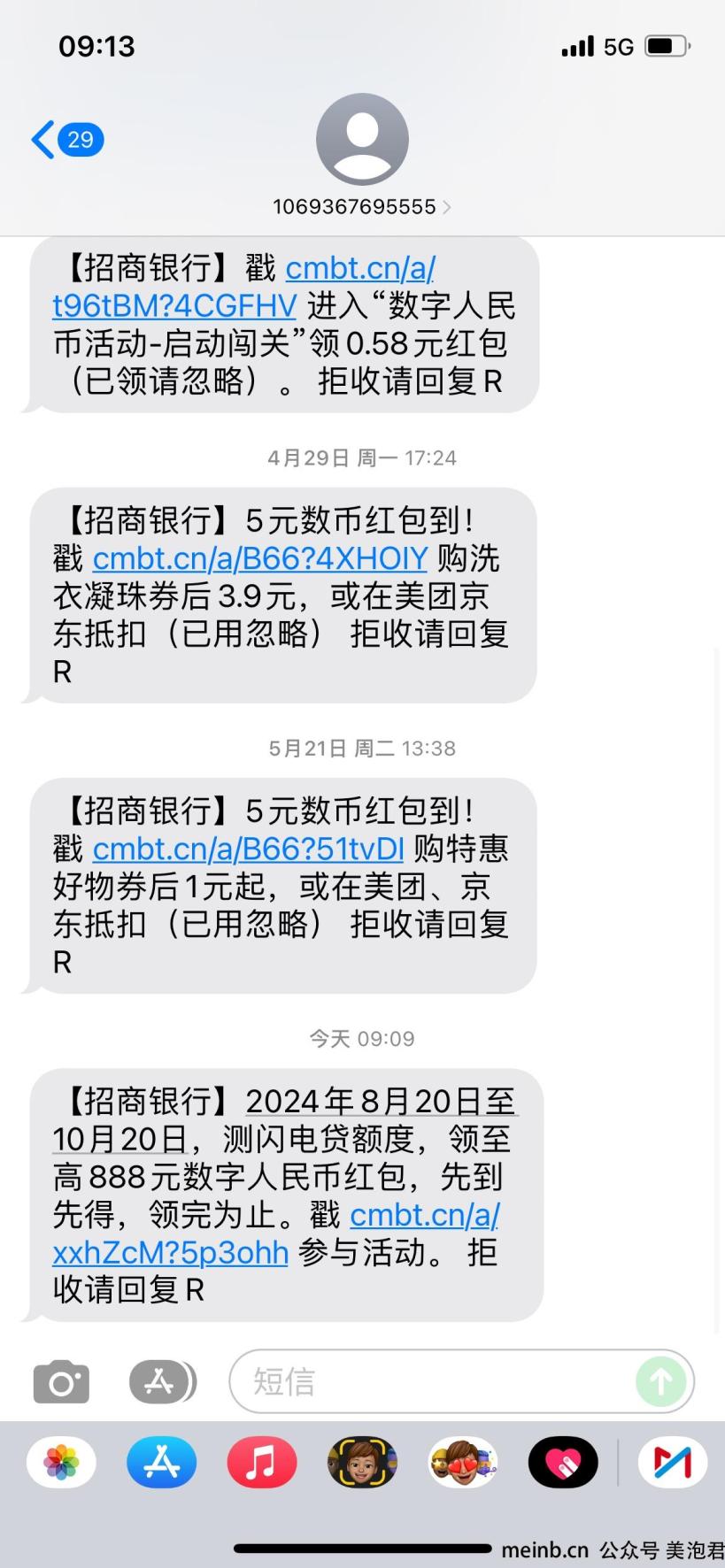Screen dimensions: 725x1568
Task: Open link cmbt.cn/a/t96tBM?4CGFHV
Action: coord(243,286)
